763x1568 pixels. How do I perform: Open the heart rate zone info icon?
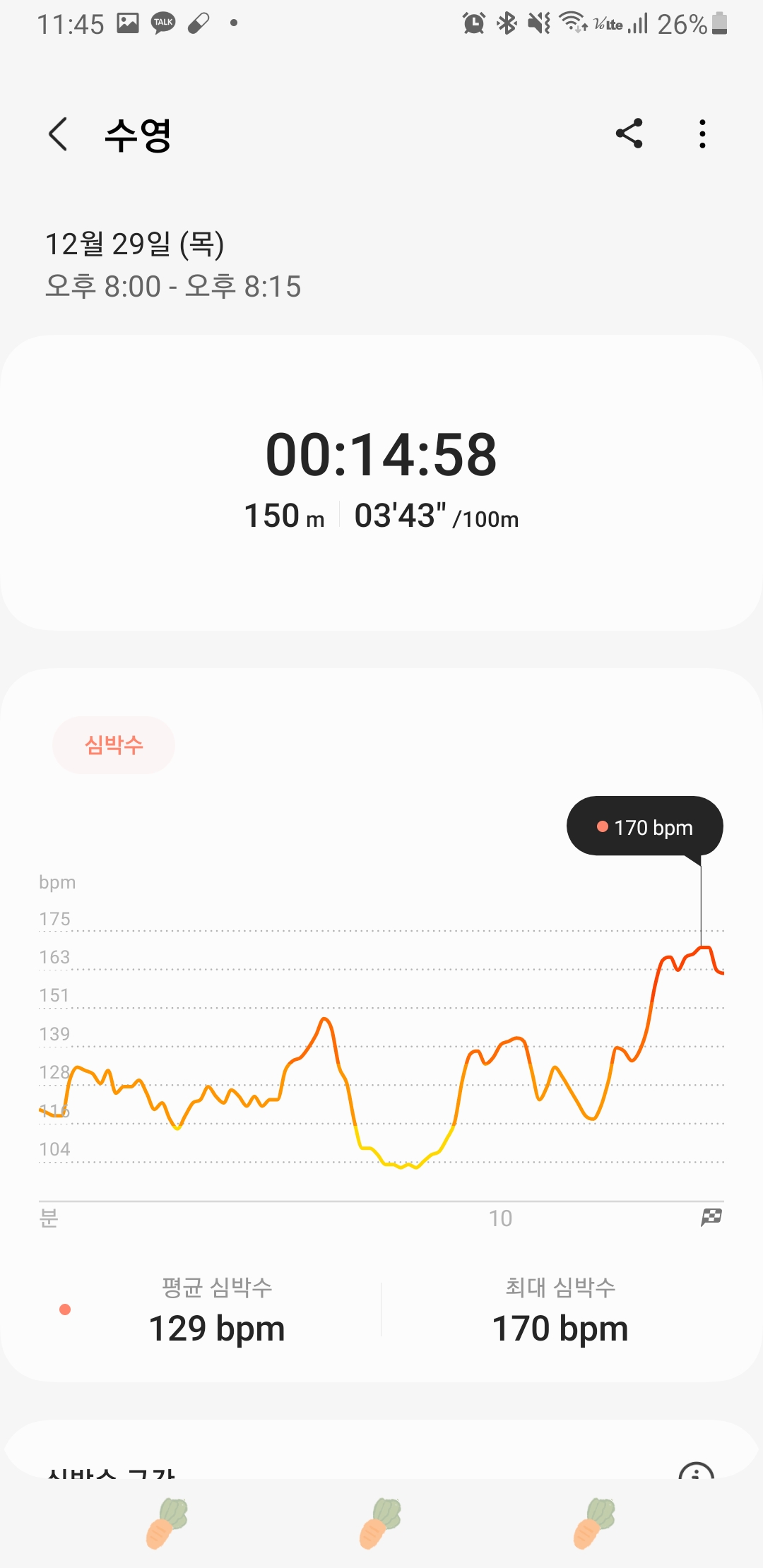pyautogui.click(x=696, y=1471)
